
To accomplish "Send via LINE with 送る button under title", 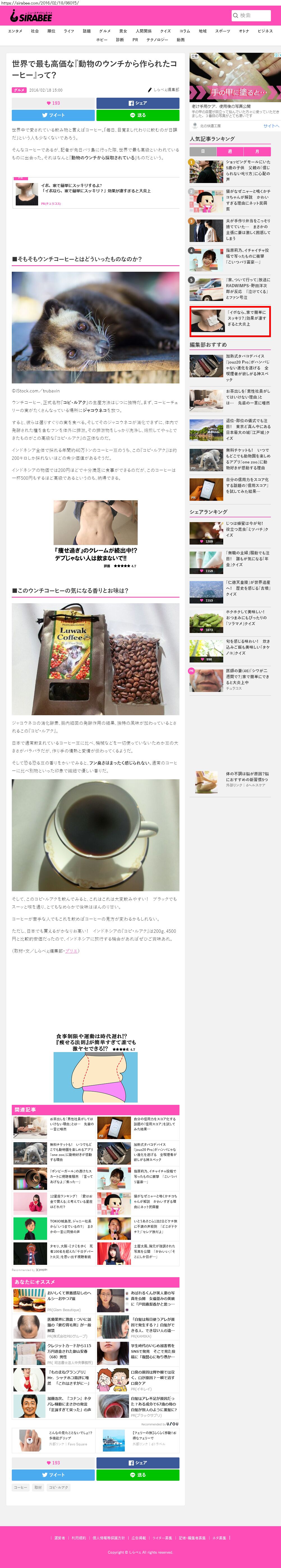I will [137, 115].
